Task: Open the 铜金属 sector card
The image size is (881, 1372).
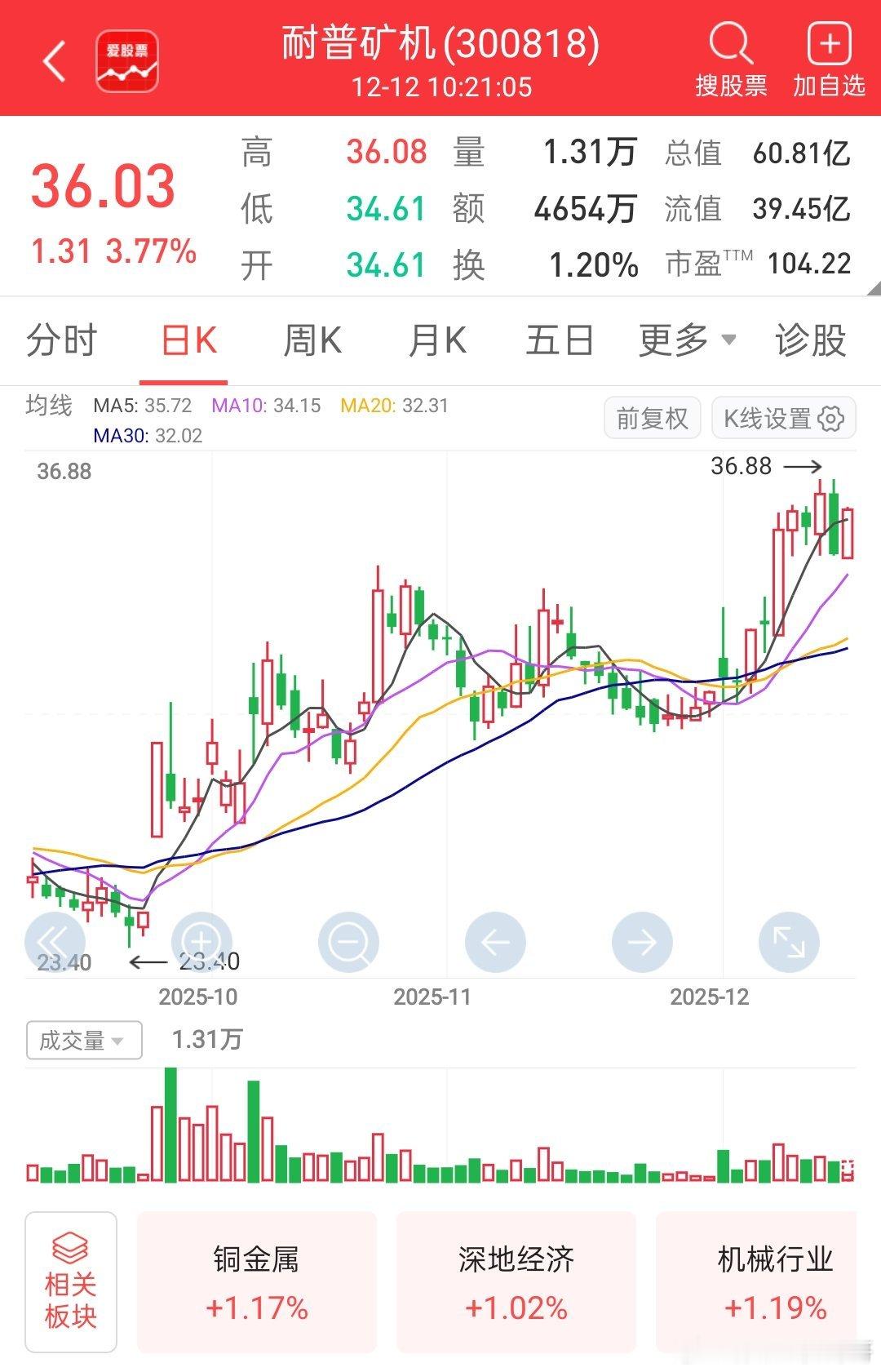Action: click(257, 1283)
